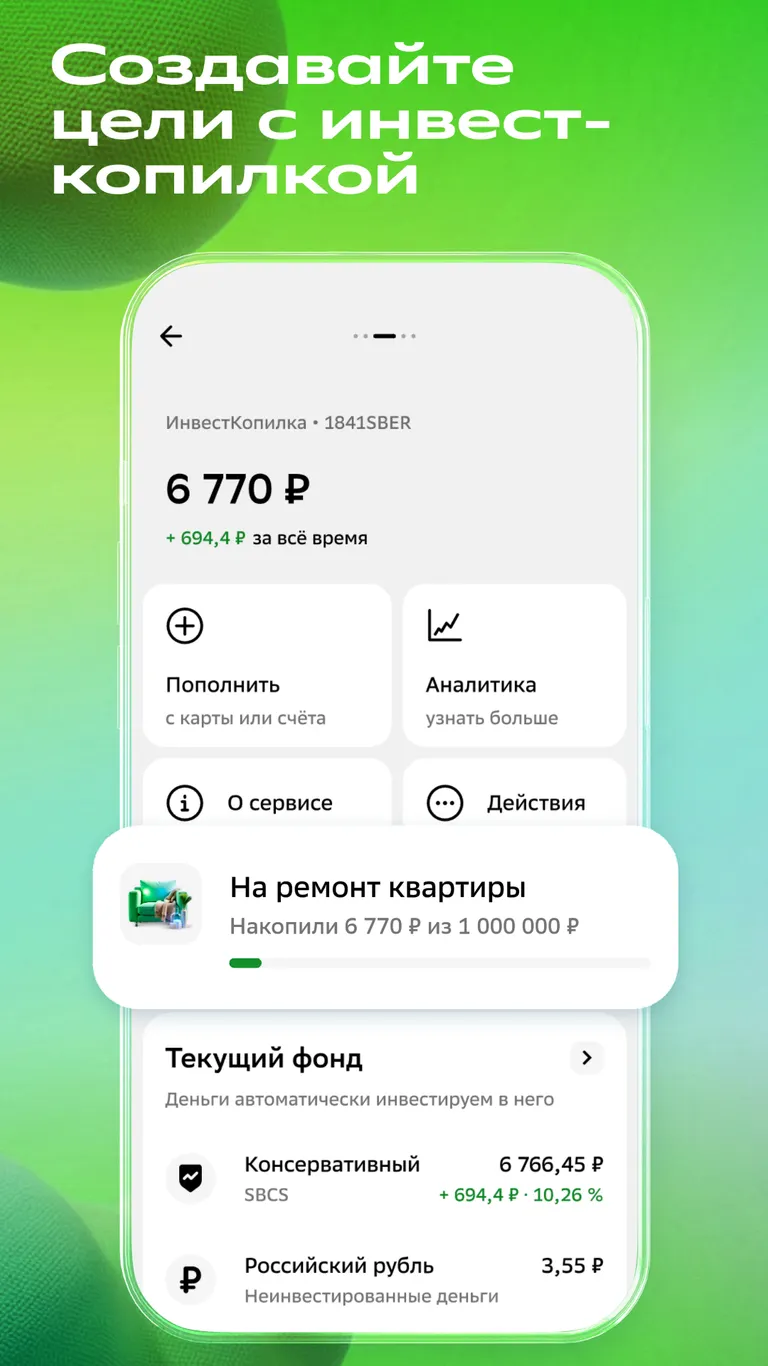Expand Текущий фонд with the chevron

pyautogui.click(x=588, y=1057)
